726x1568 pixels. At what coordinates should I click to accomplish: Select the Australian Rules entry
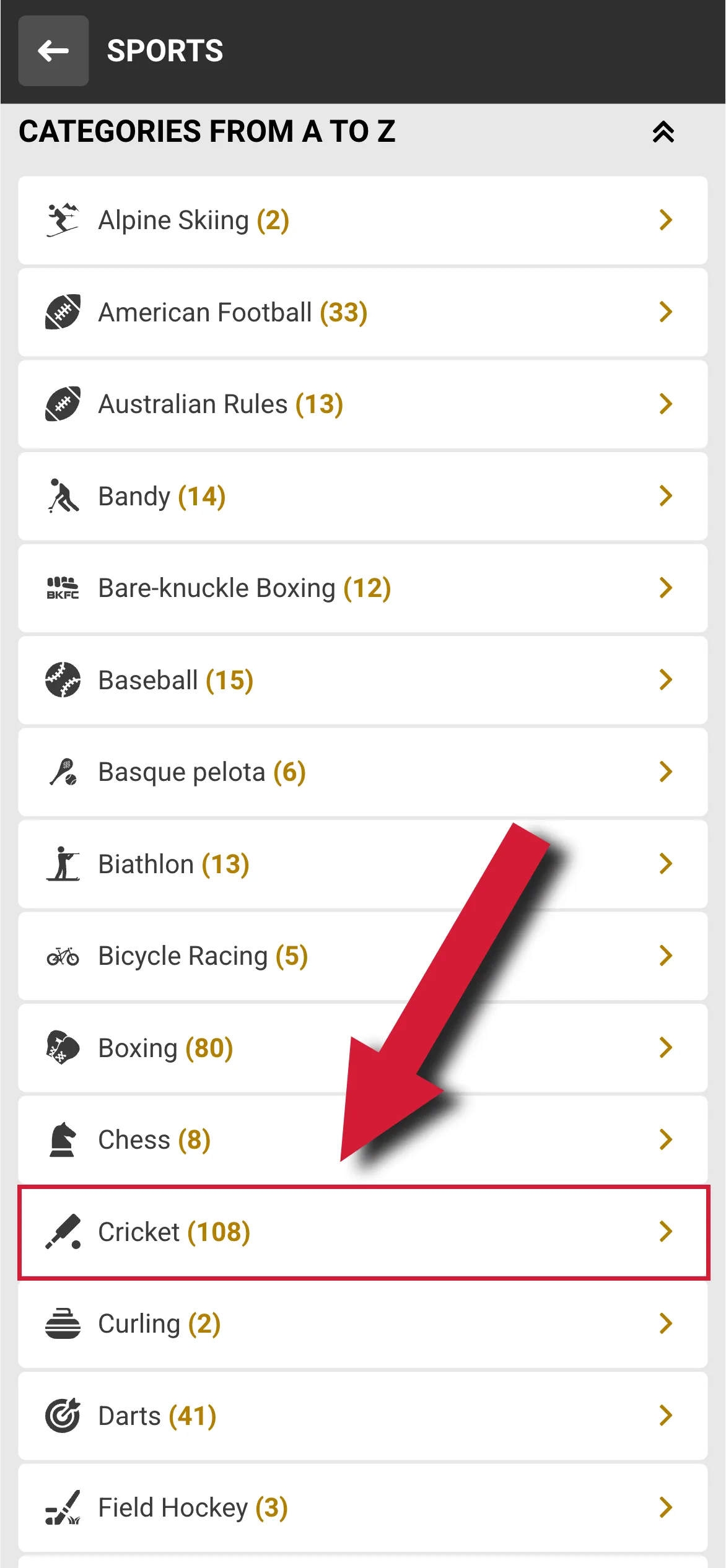click(x=248, y=403)
